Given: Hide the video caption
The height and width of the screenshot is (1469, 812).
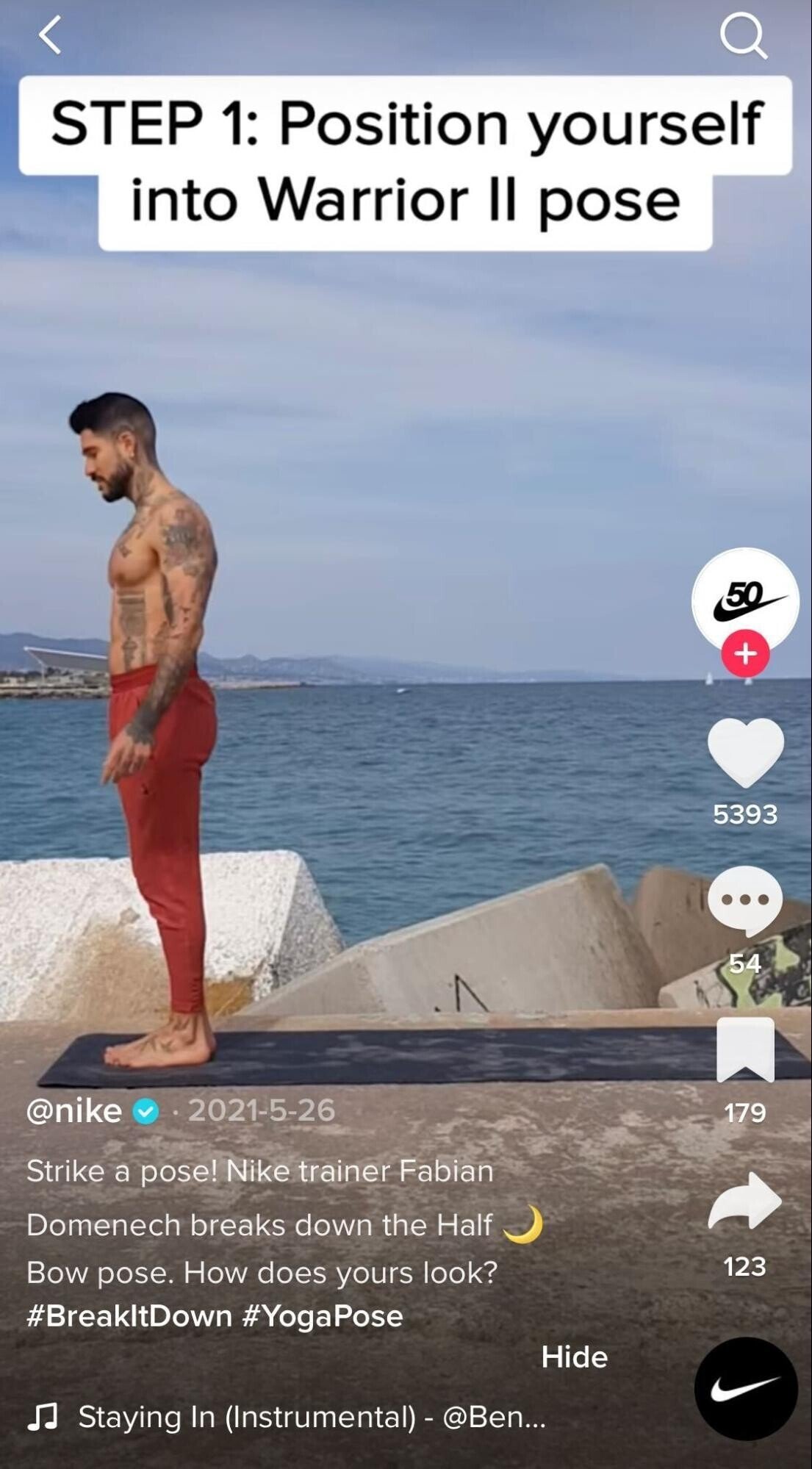Looking at the screenshot, I should pos(574,1357).
